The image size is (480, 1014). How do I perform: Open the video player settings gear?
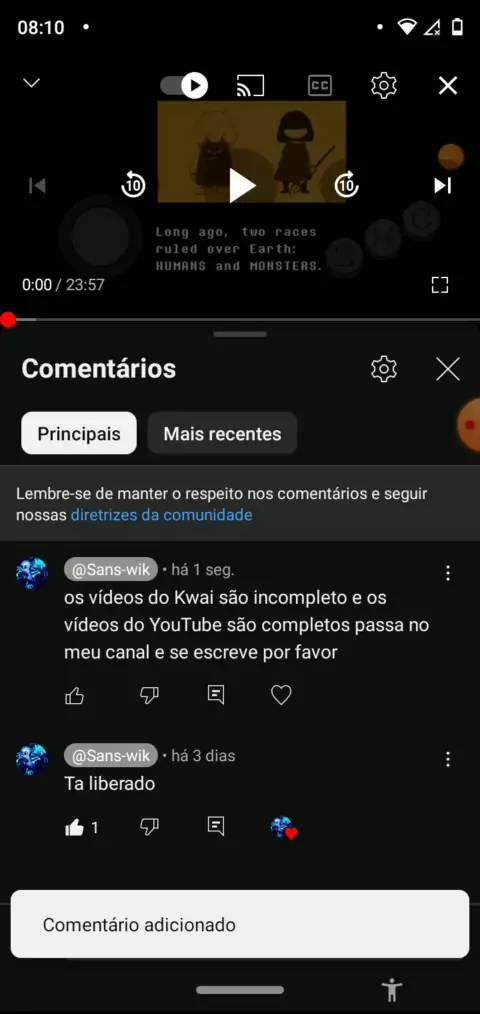pos(384,85)
